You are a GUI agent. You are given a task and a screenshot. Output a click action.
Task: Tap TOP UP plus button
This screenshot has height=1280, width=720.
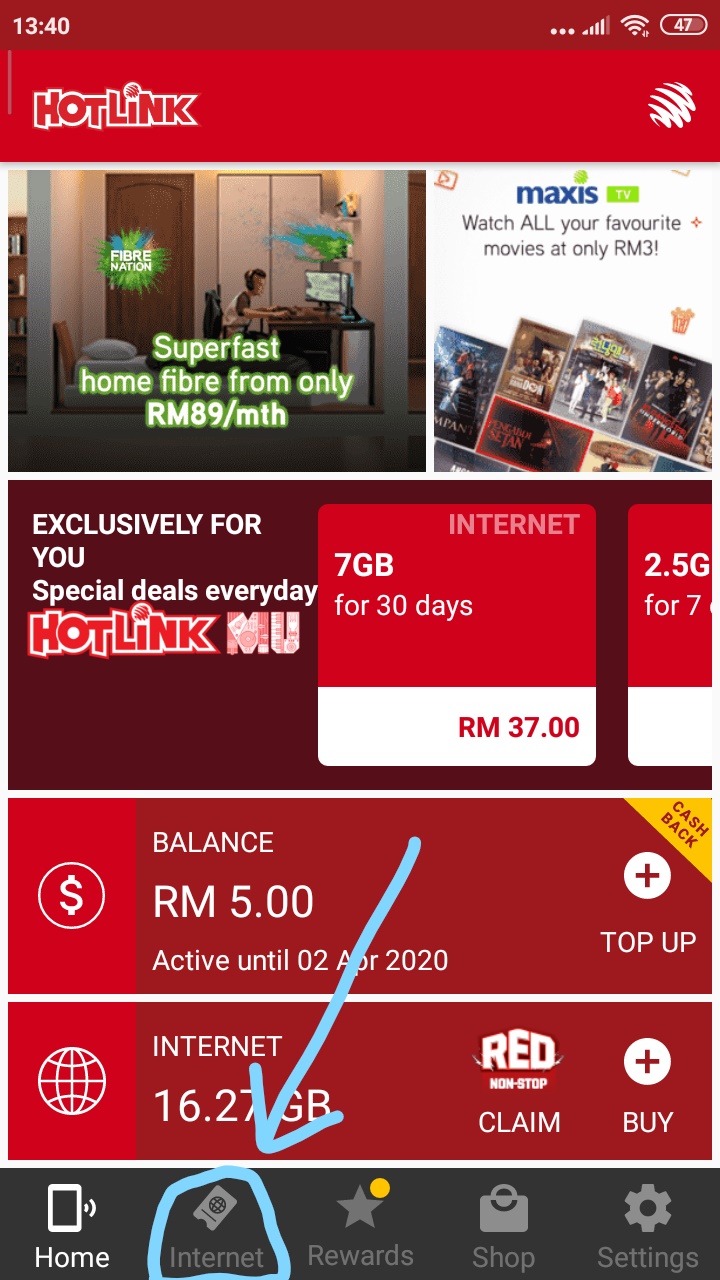tap(647, 877)
